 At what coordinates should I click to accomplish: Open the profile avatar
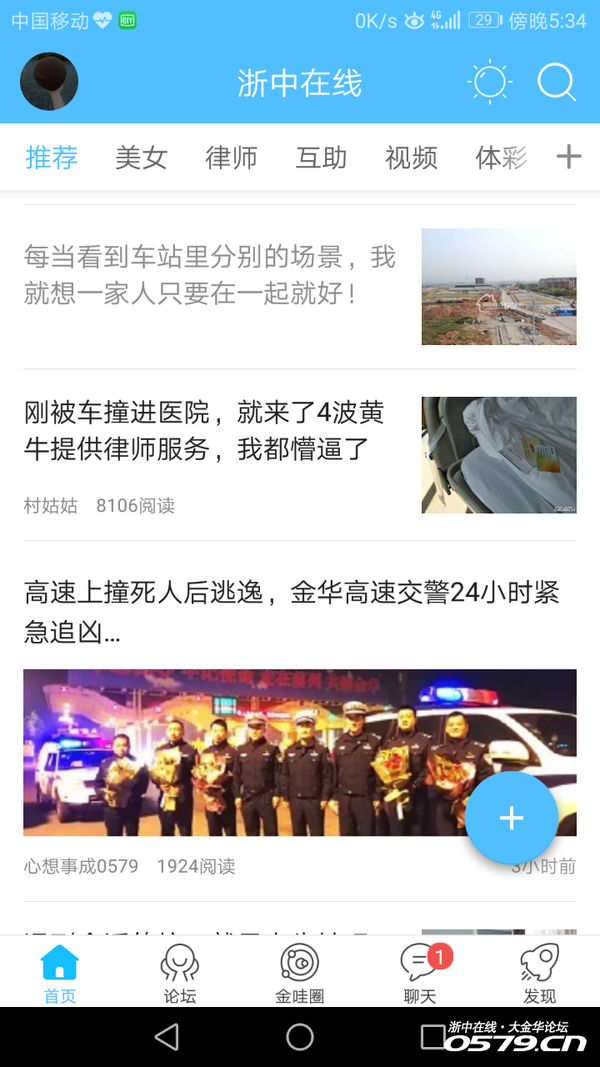click(x=49, y=82)
